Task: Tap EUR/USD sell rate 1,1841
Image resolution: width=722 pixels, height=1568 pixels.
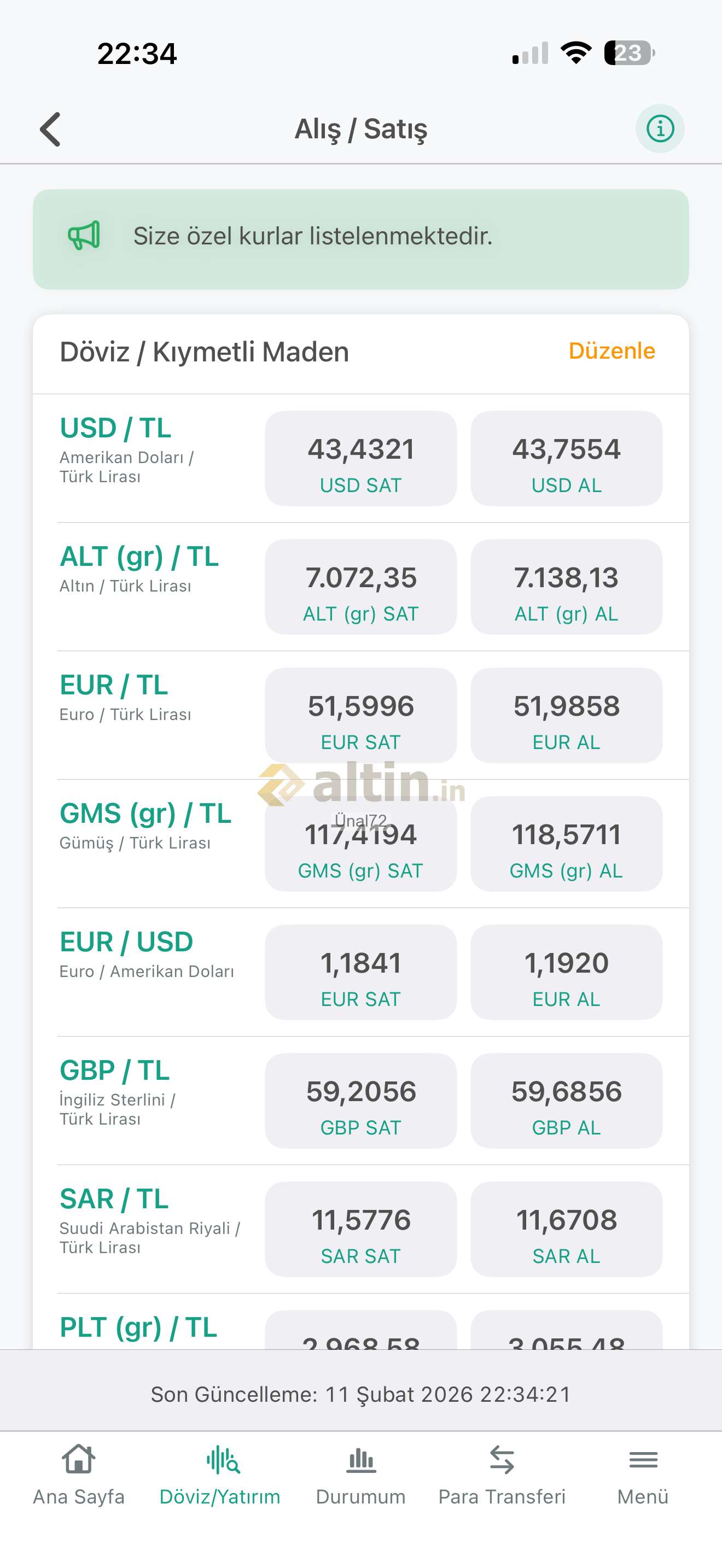Action: pyautogui.click(x=360, y=972)
